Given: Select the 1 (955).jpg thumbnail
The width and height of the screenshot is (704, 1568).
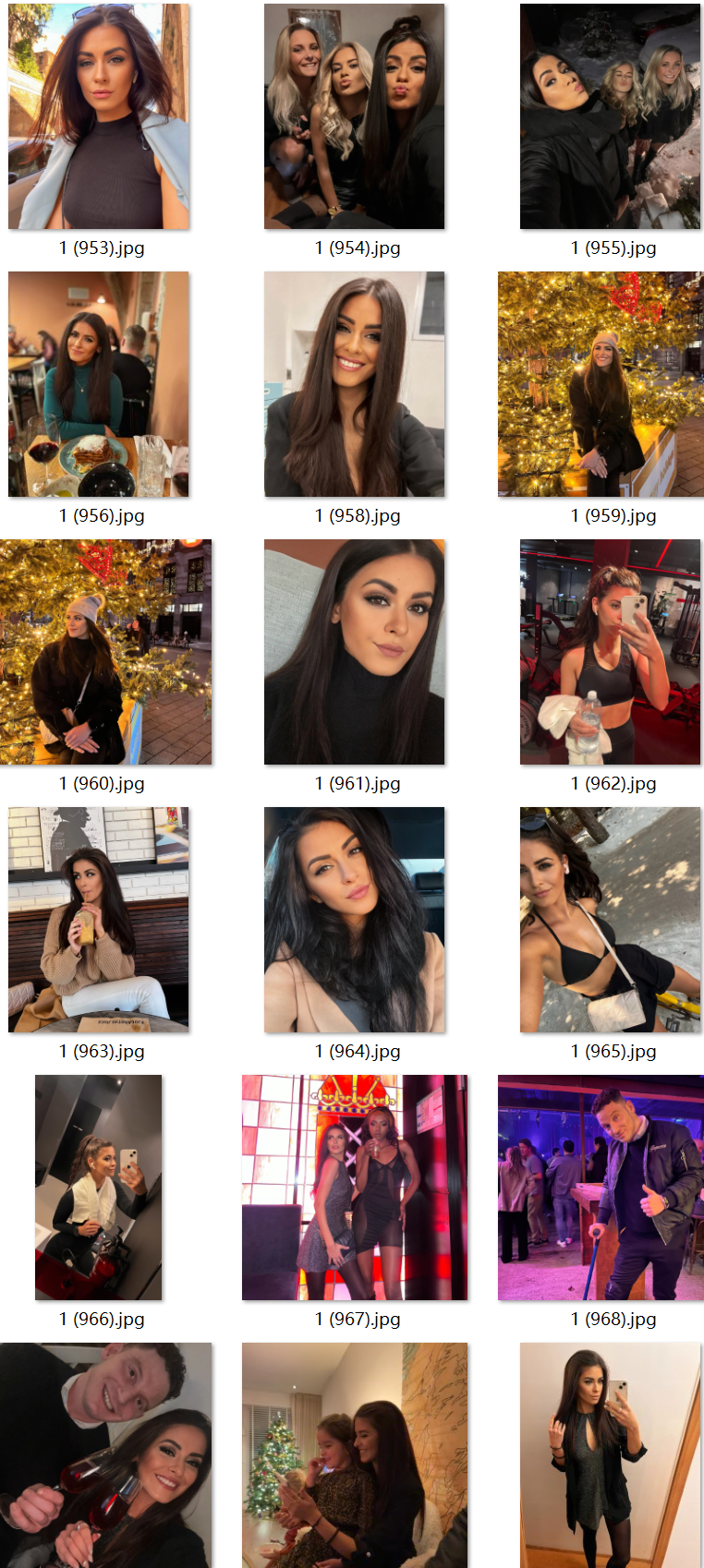Looking at the screenshot, I should (x=610, y=117).
